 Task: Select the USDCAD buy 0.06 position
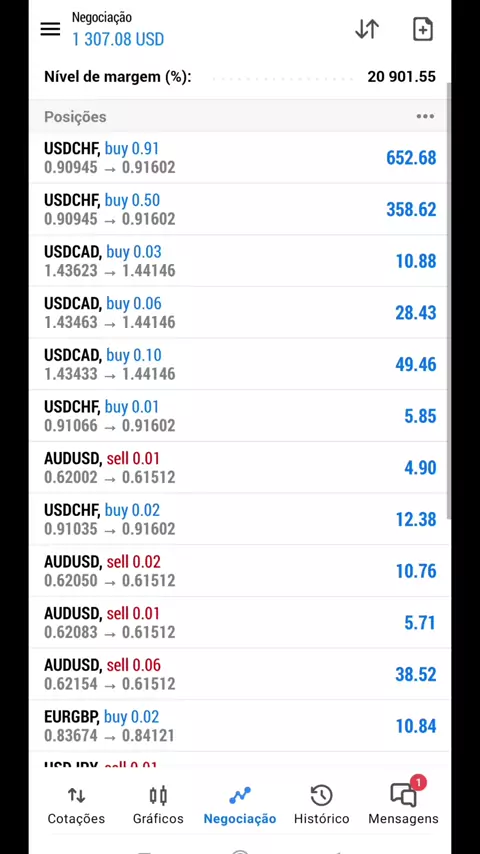tap(240, 313)
